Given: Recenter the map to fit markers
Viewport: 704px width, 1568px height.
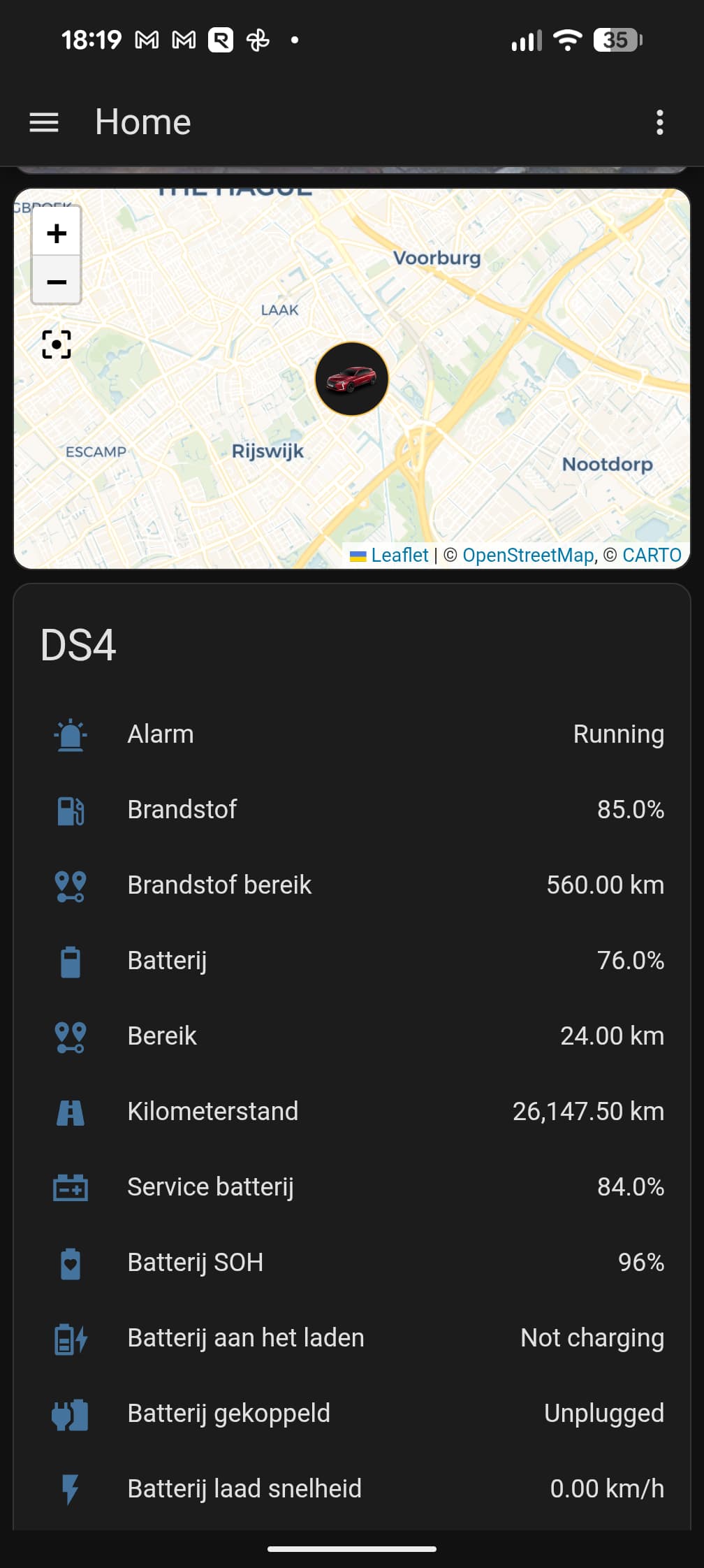Looking at the screenshot, I should click(57, 344).
